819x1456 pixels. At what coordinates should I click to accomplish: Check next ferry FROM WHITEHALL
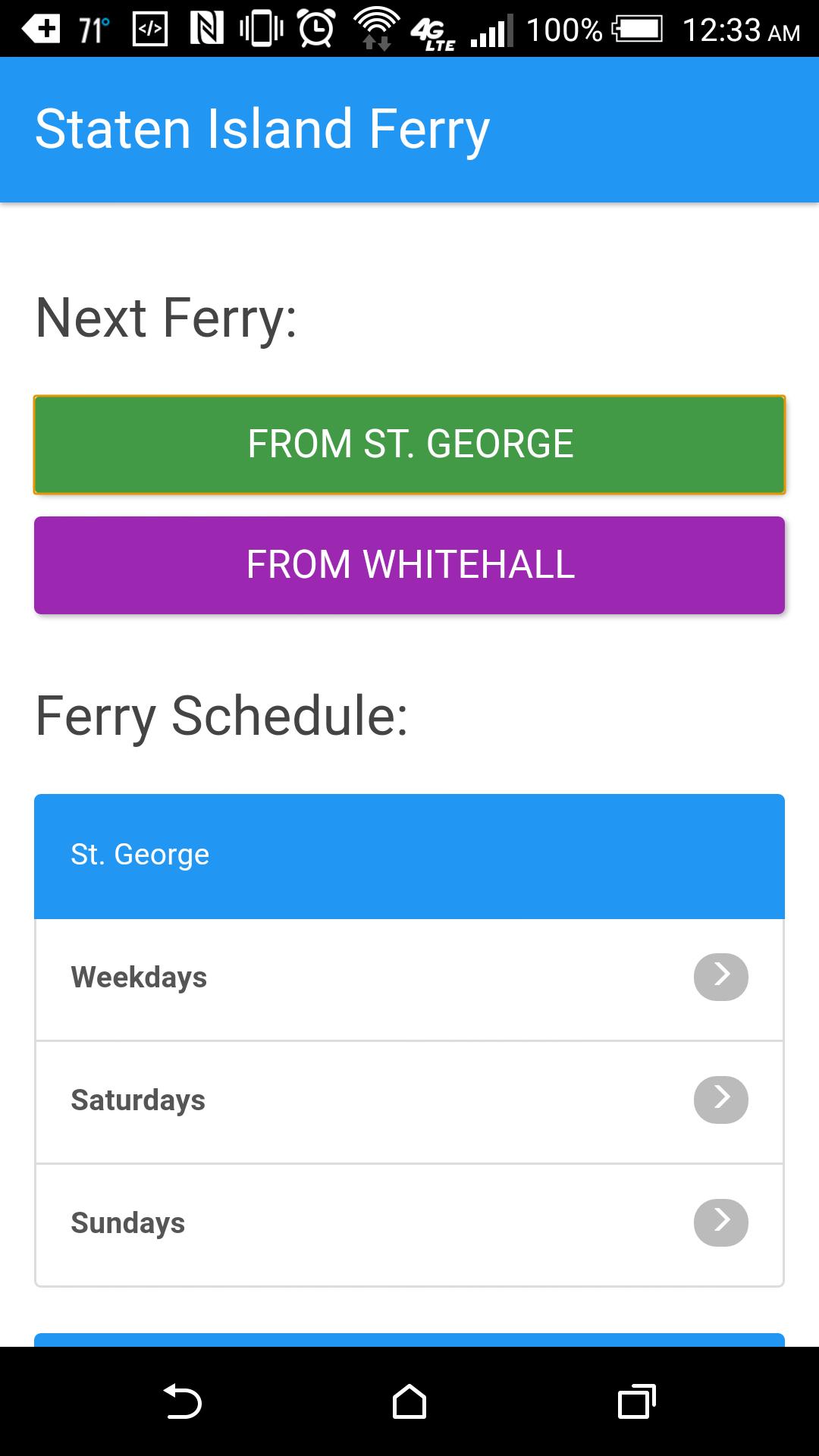(x=409, y=565)
